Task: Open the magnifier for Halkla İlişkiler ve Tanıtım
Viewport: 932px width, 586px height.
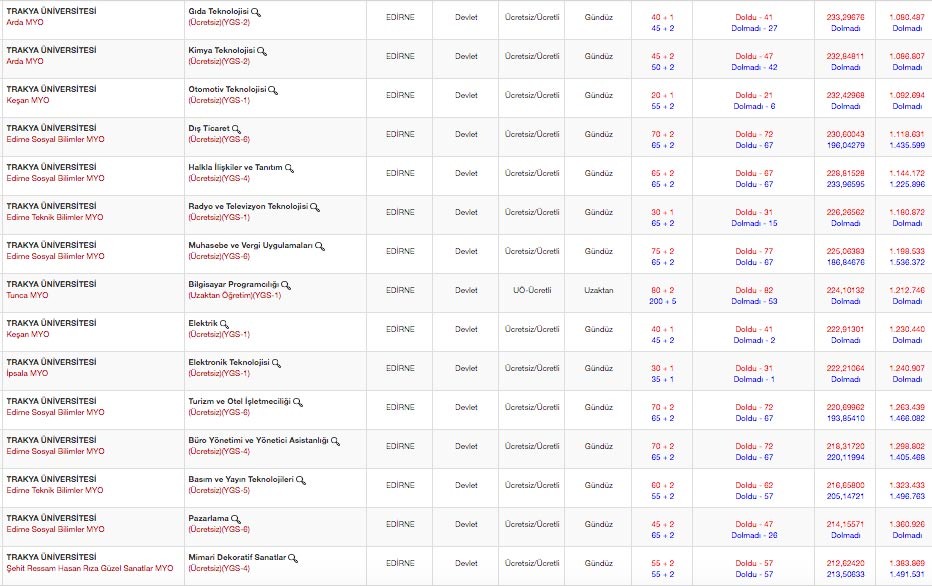Action: pyautogui.click(x=289, y=168)
